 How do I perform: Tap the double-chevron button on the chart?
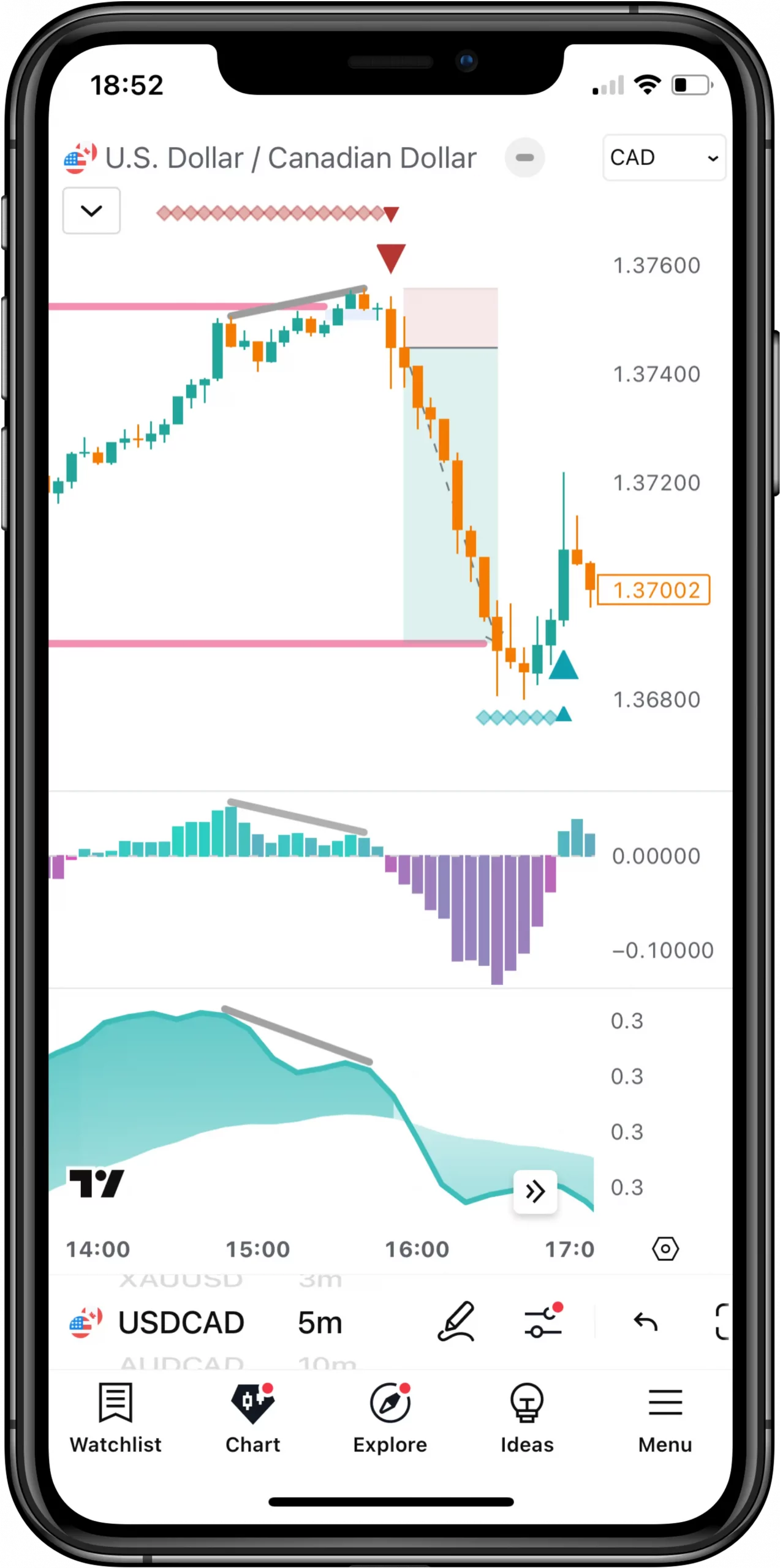[x=534, y=1191]
